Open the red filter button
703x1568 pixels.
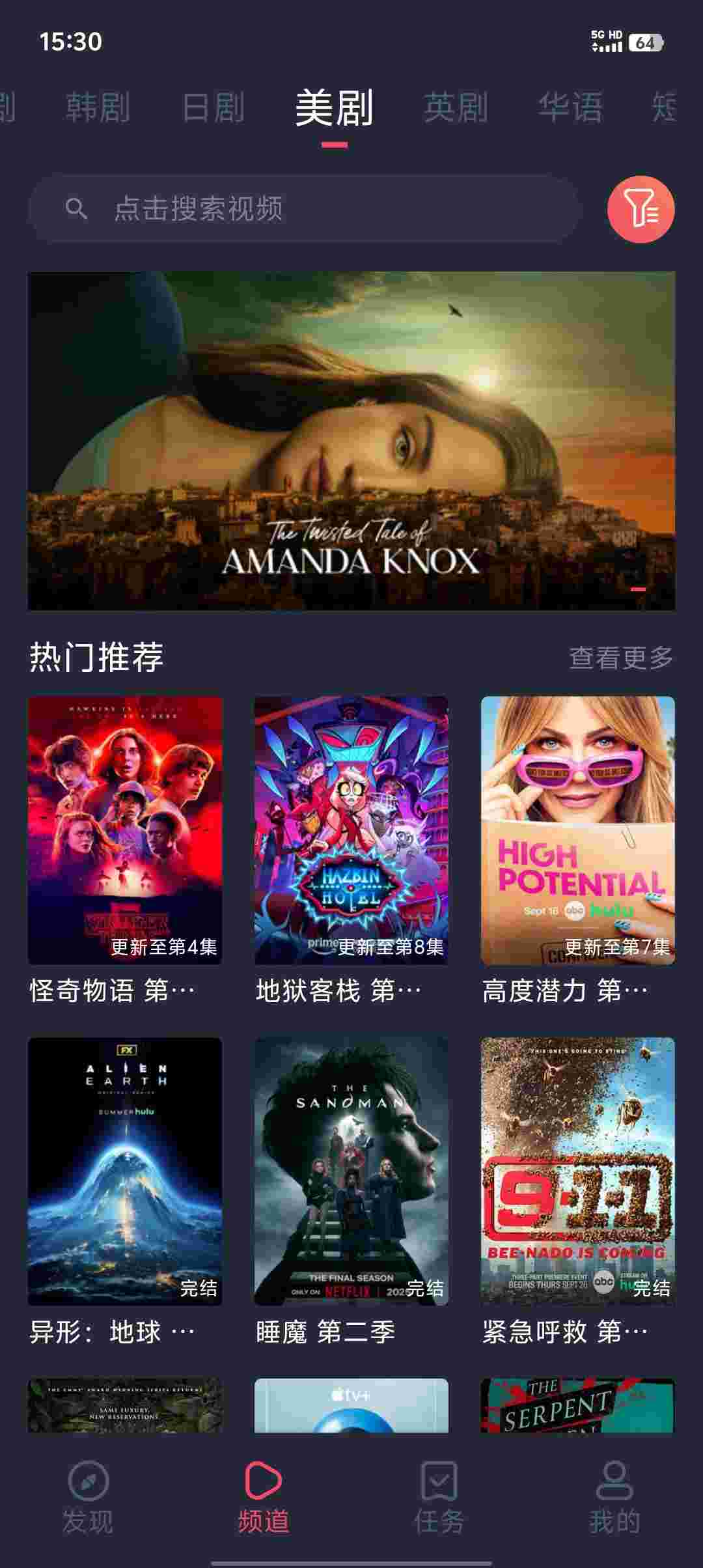pos(641,209)
